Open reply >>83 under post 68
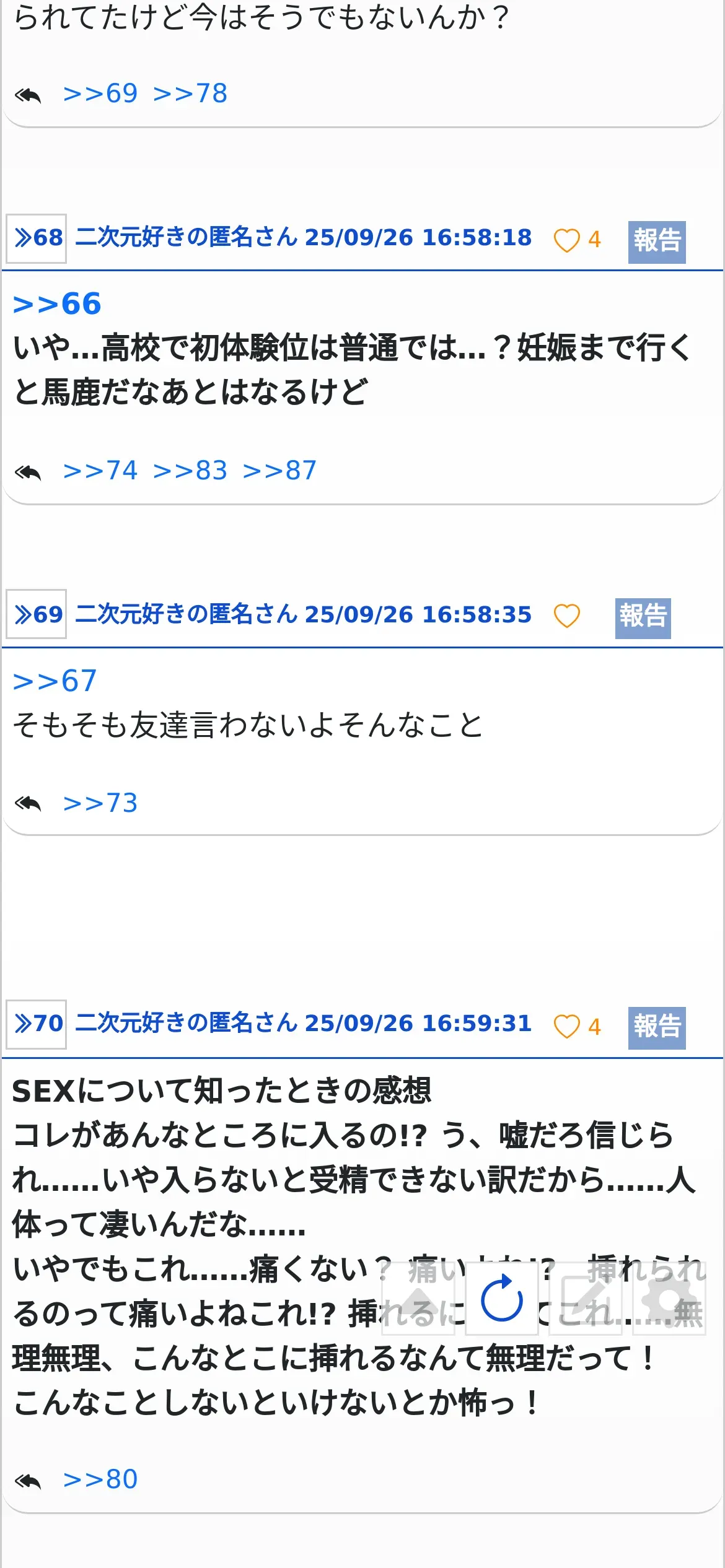 pos(190,471)
